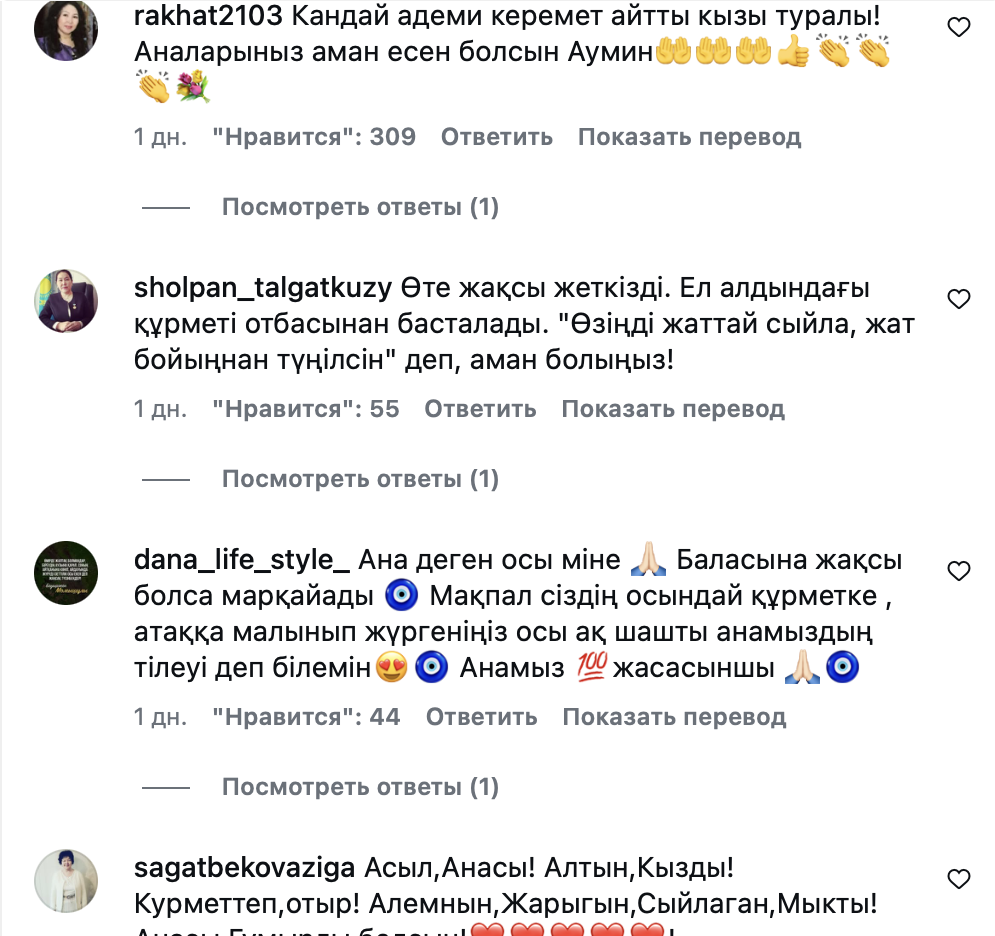Image resolution: width=995 pixels, height=936 pixels.
Task: Open rakhat2103's profile picture
Action: pos(66,30)
